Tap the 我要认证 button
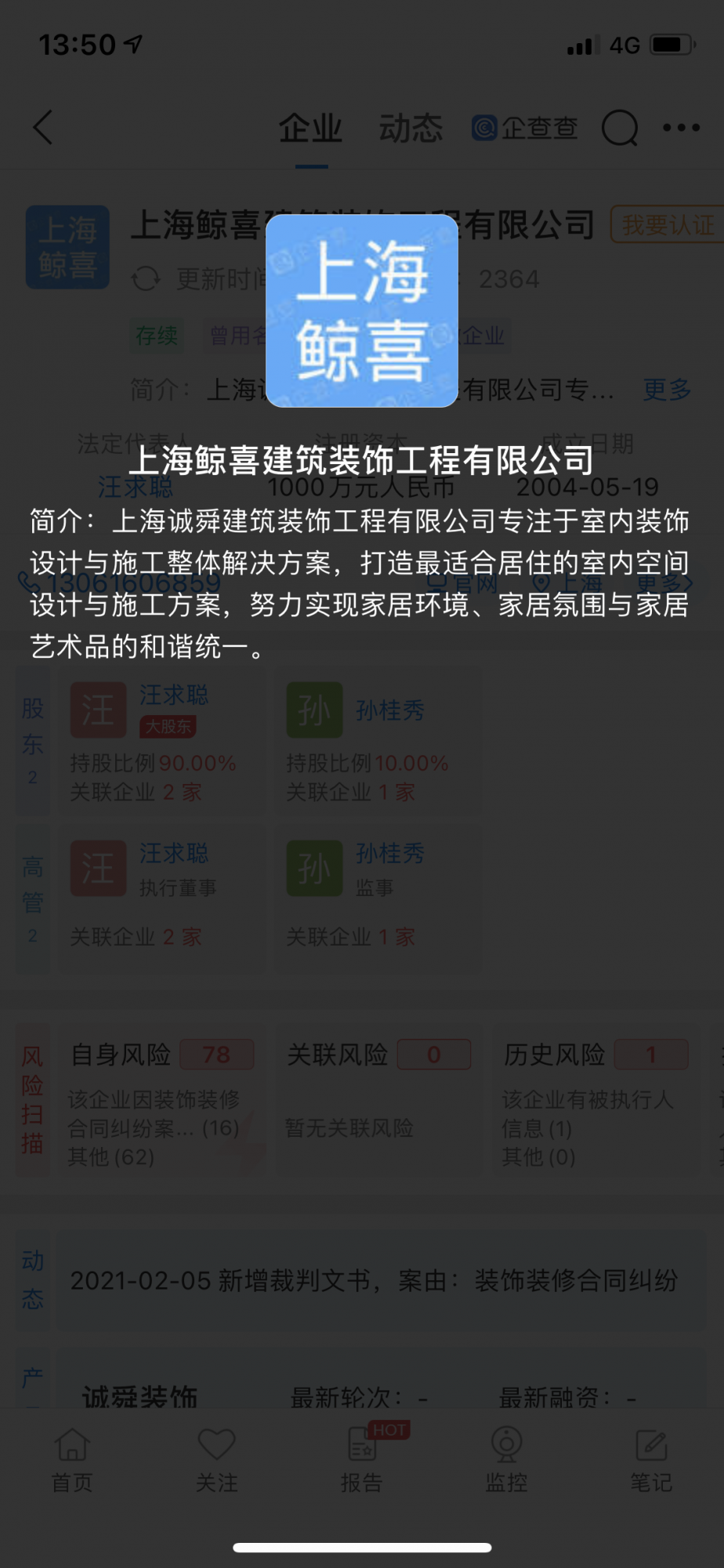Viewport: 724px width, 1568px height. pyautogui.click(x=667, y=225)
